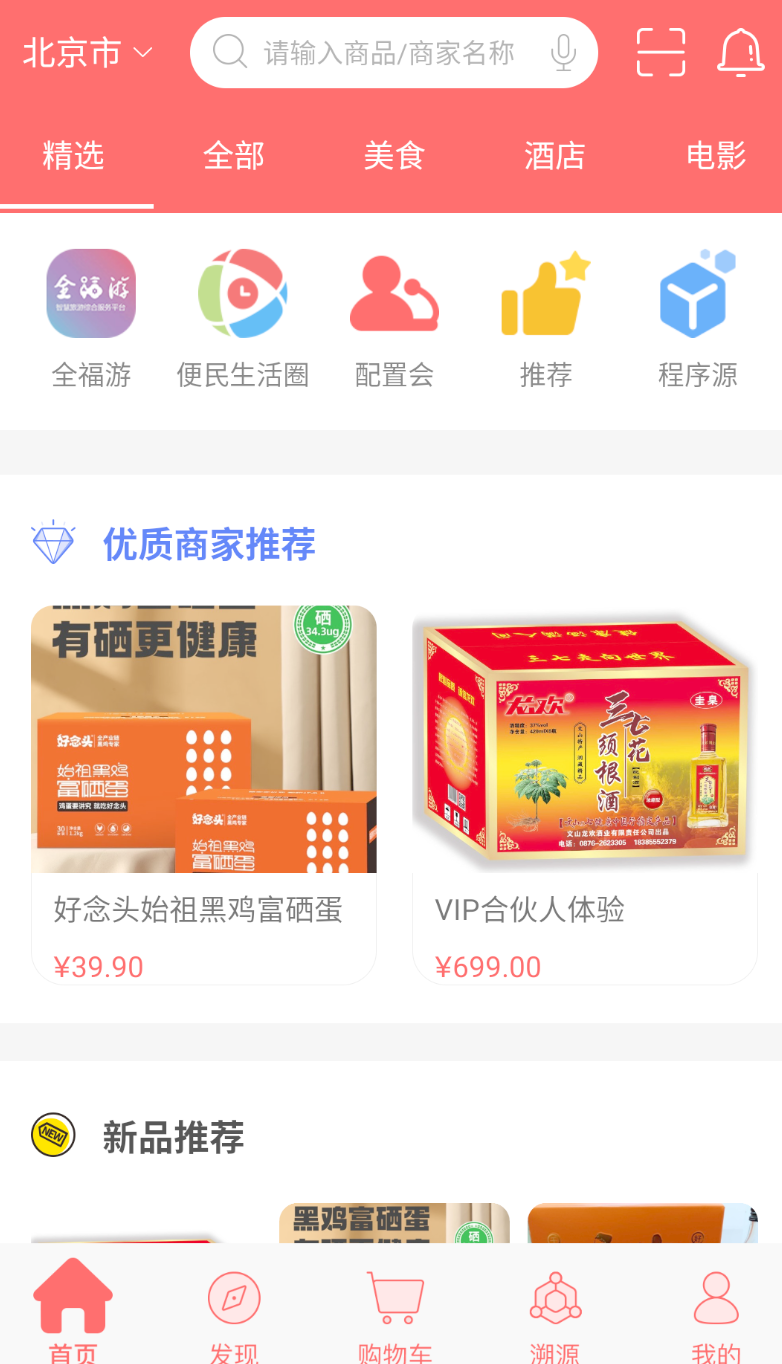Screen dimensions: 782x1364
Task: Open the QR code scanner icon
Action: tap(661, 52)
